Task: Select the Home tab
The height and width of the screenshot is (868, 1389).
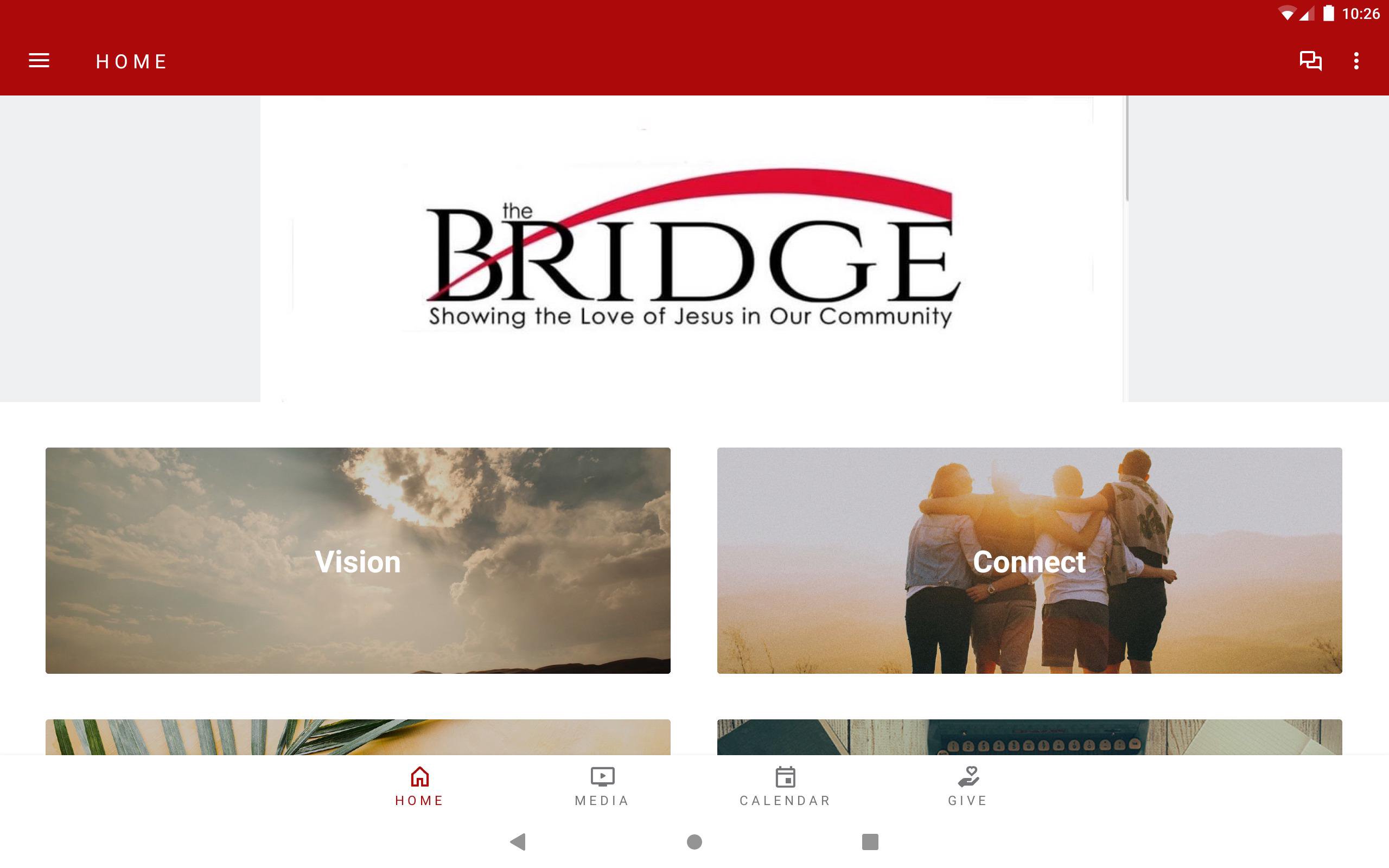Action: click(x=419, y=786)
